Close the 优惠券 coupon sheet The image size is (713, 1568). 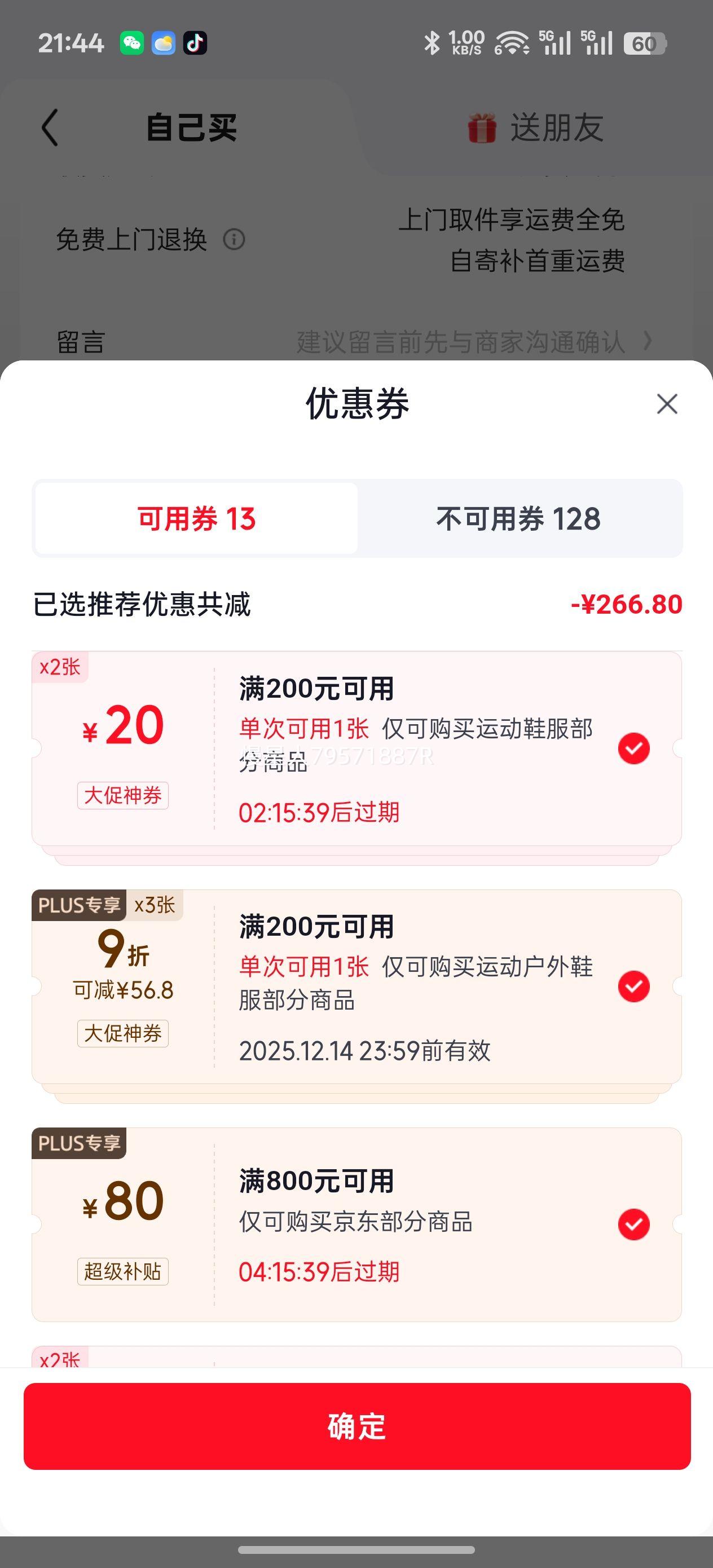[x=667, y=404]
